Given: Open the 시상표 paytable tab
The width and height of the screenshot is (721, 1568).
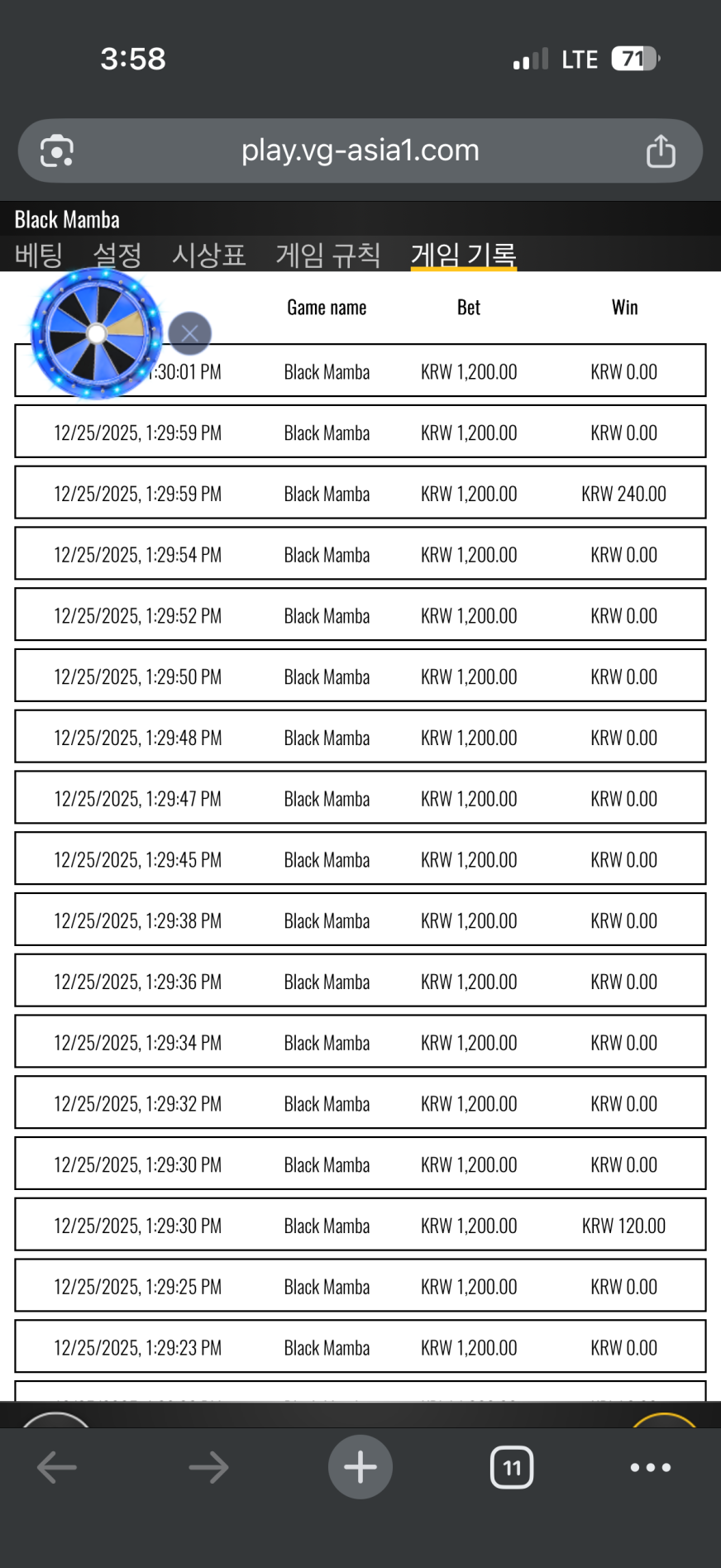Looking at the screenshot, I should tap(208, 255).
